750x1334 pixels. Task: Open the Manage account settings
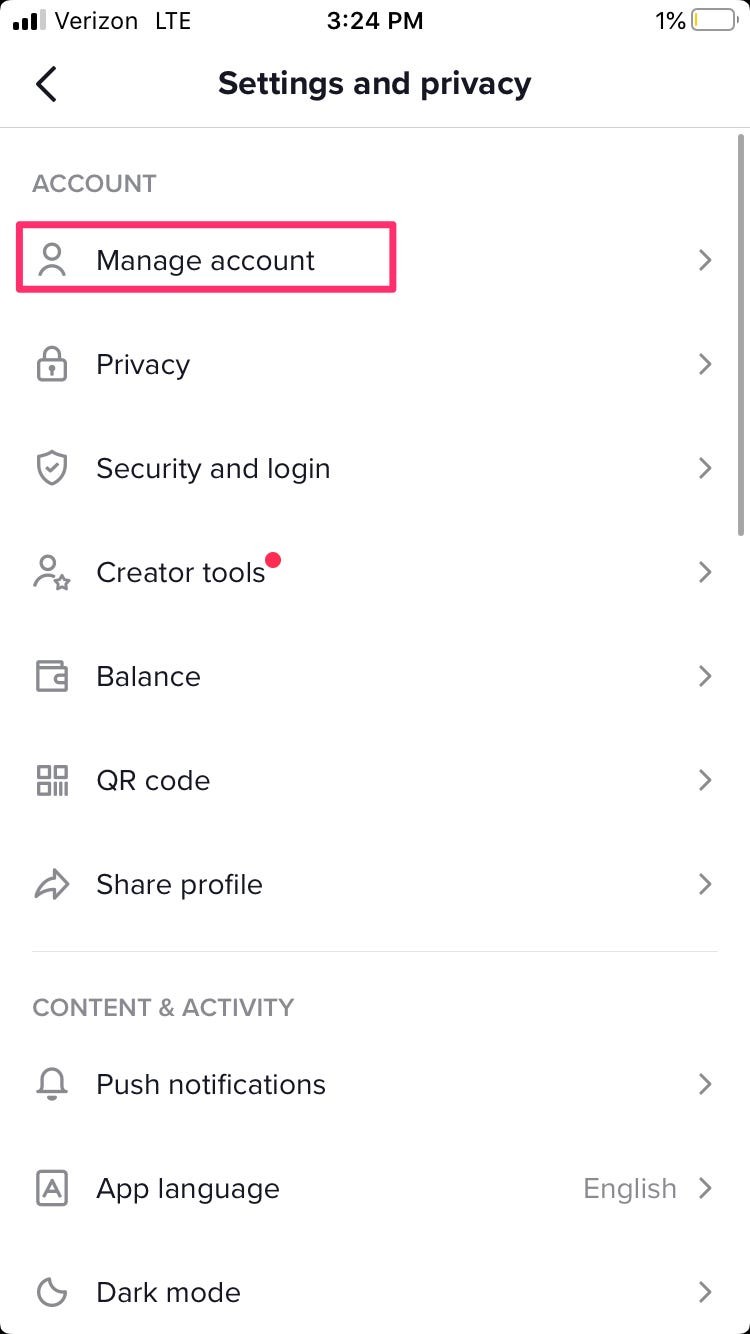click(x=204, y=260)
